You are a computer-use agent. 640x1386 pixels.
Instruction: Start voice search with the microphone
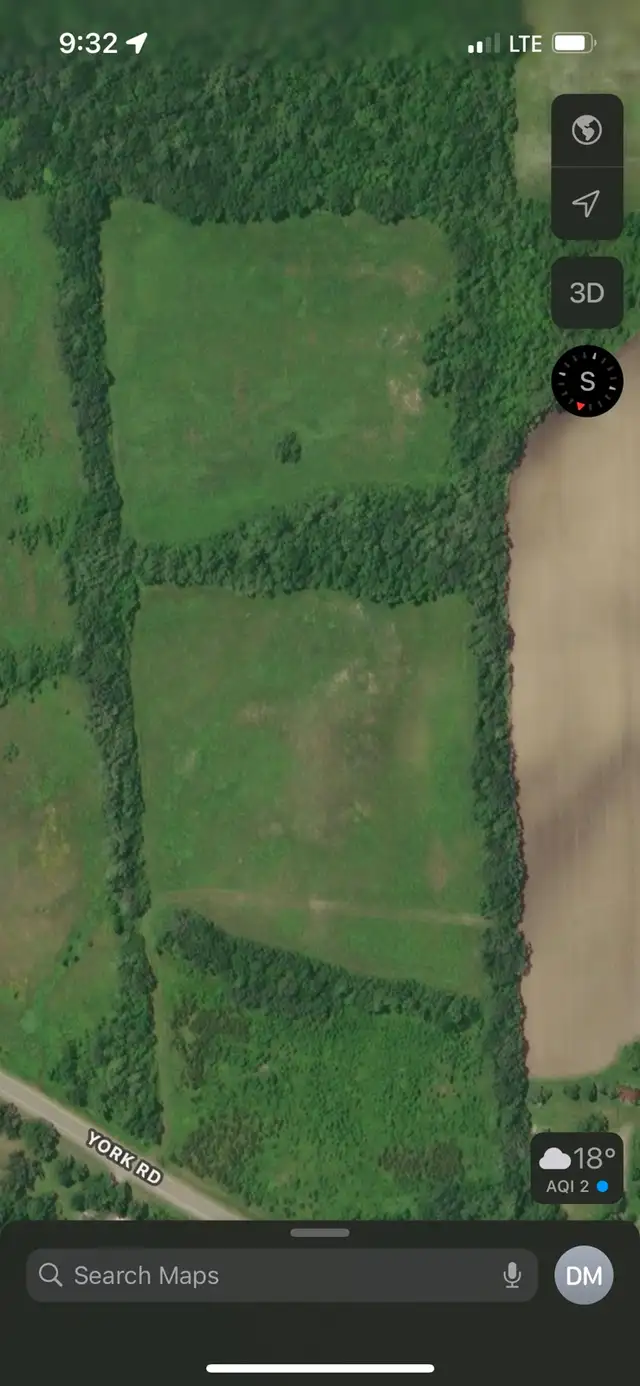coord(512,1275)
